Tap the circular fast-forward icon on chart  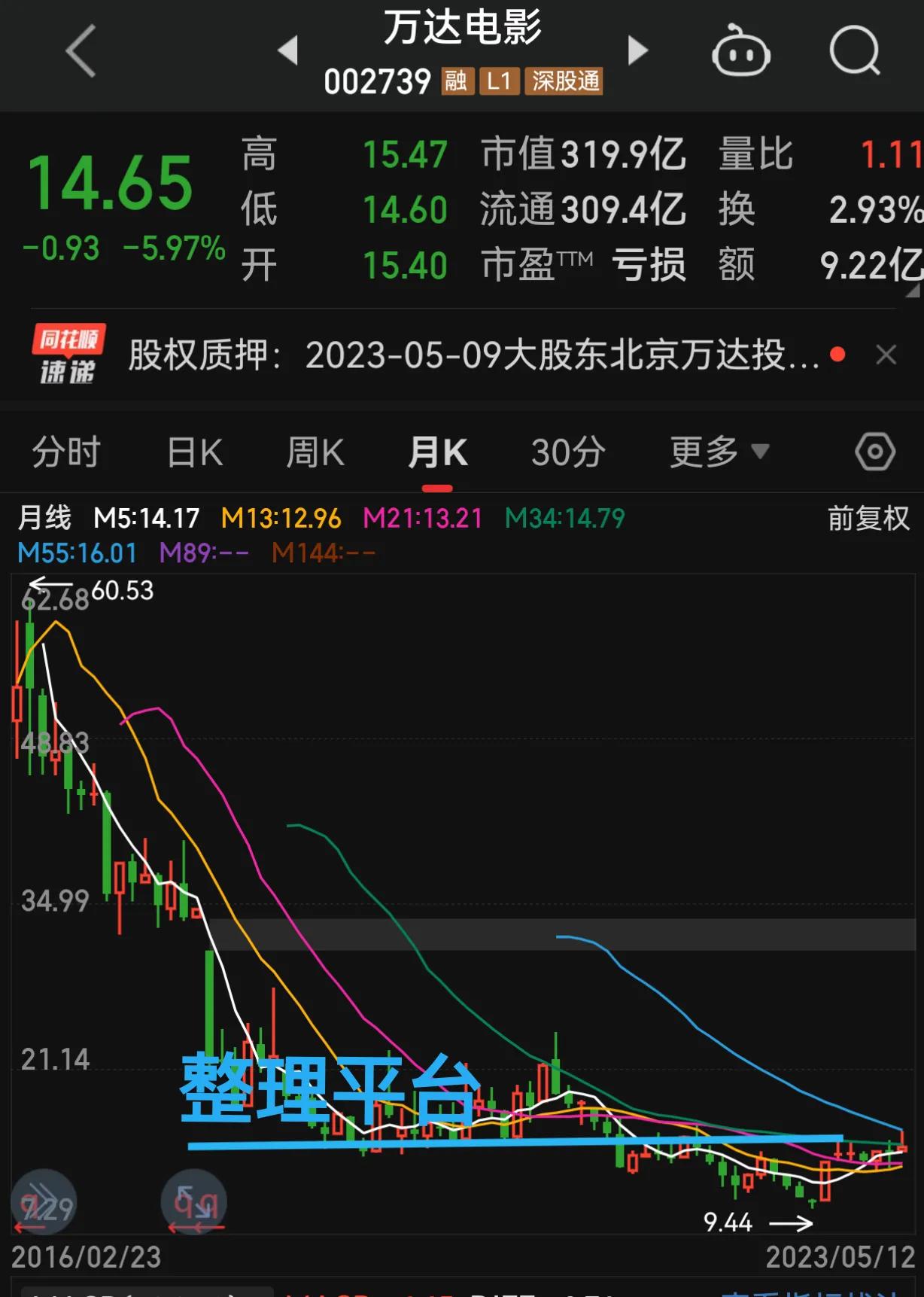pyautogui.click(x=45, y=1202)
